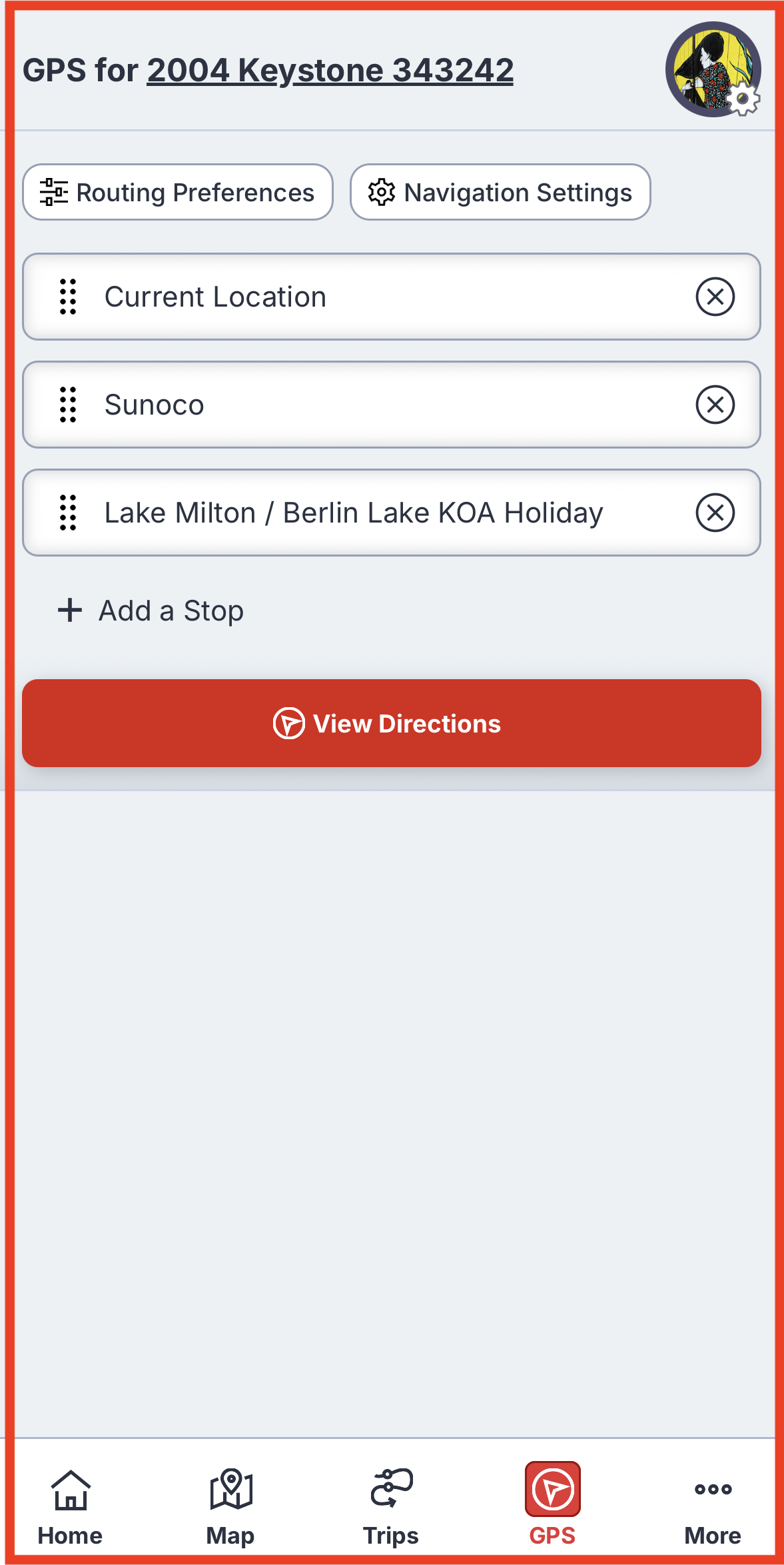Screen dimensions: 784x1565
Task: Switch to the Trips tab
Action: point(391,1508)
